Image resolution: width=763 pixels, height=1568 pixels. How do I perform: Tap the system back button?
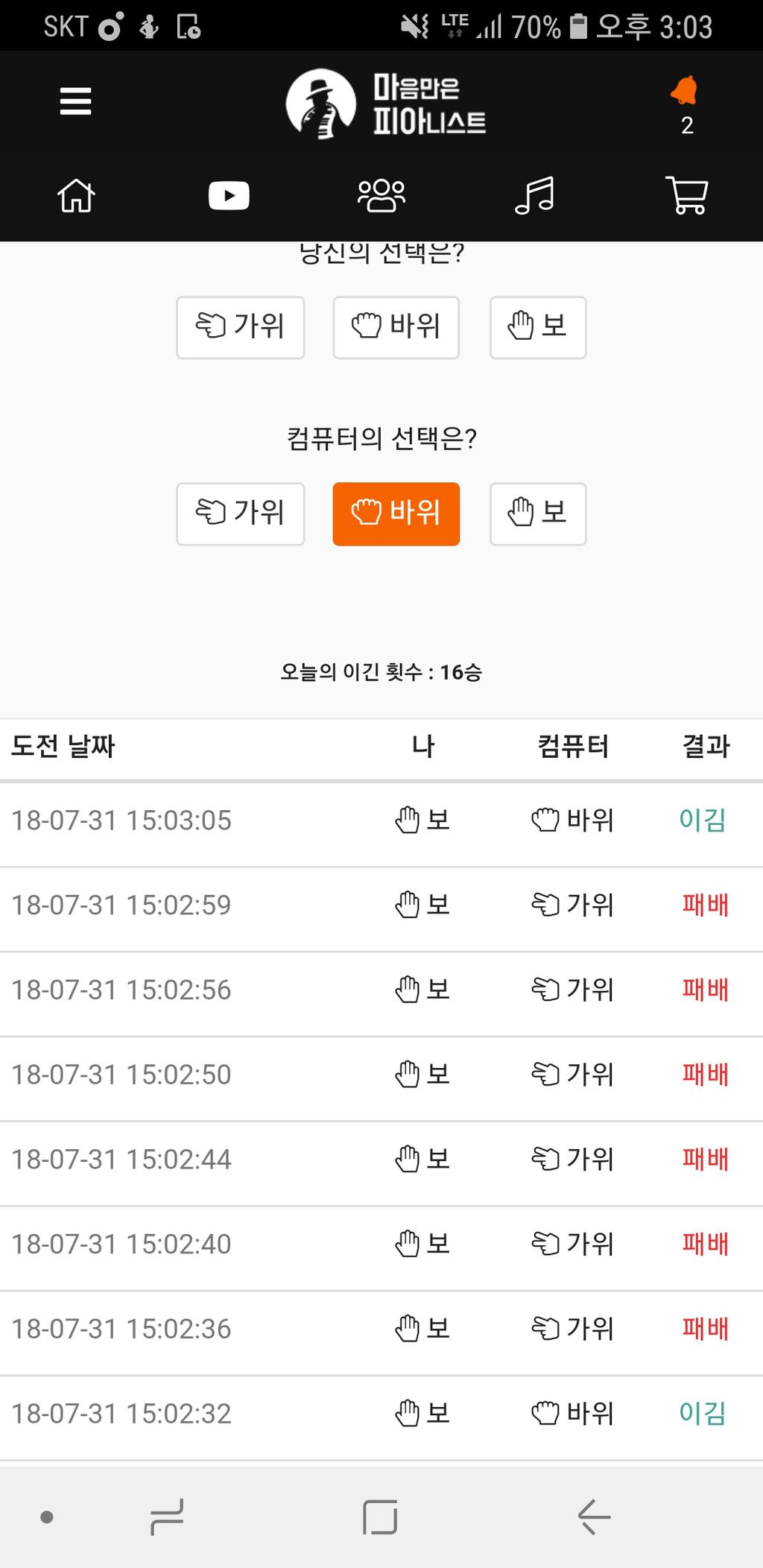click(x=594, y=1517)
